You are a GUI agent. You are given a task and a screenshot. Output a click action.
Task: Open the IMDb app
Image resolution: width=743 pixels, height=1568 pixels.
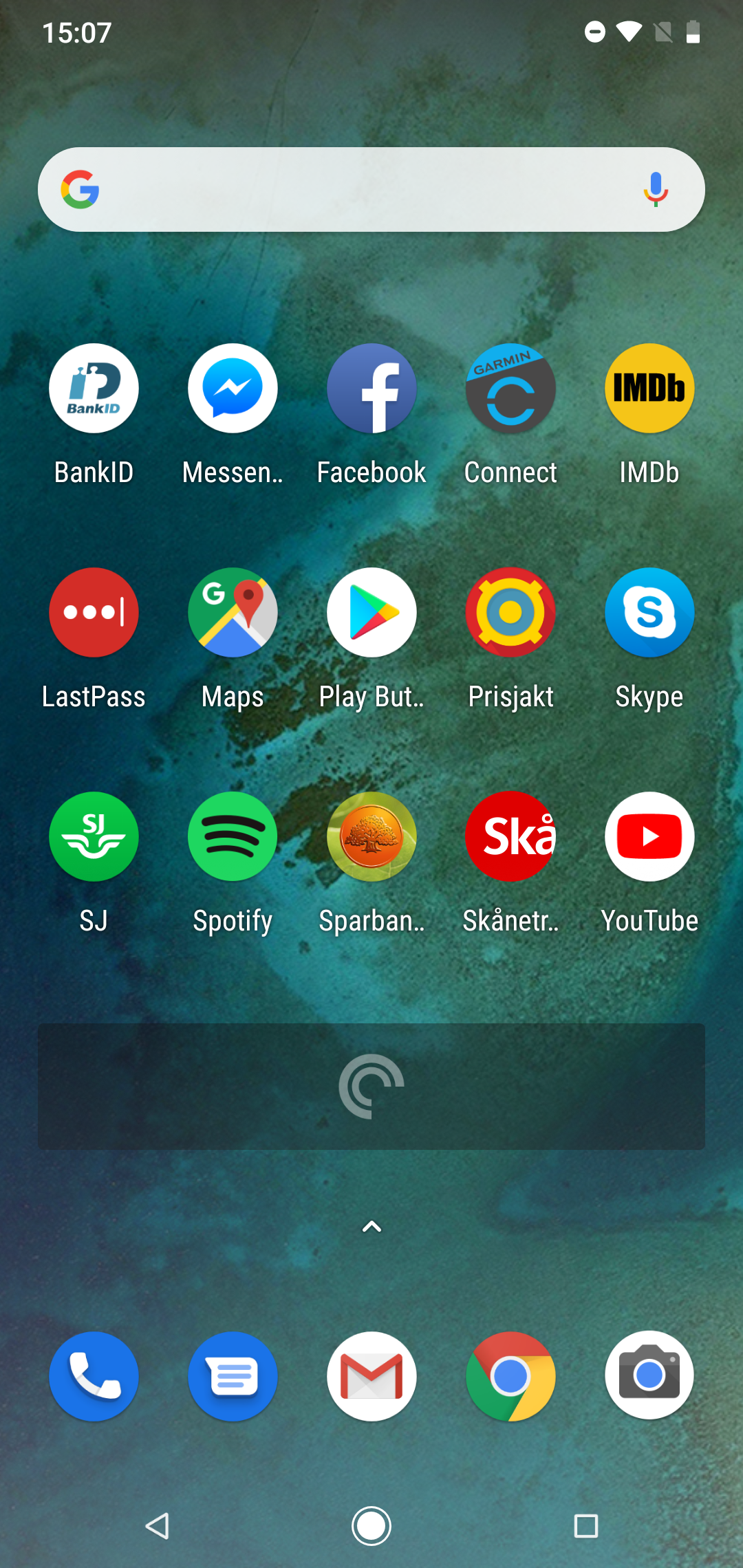[649, 389]
